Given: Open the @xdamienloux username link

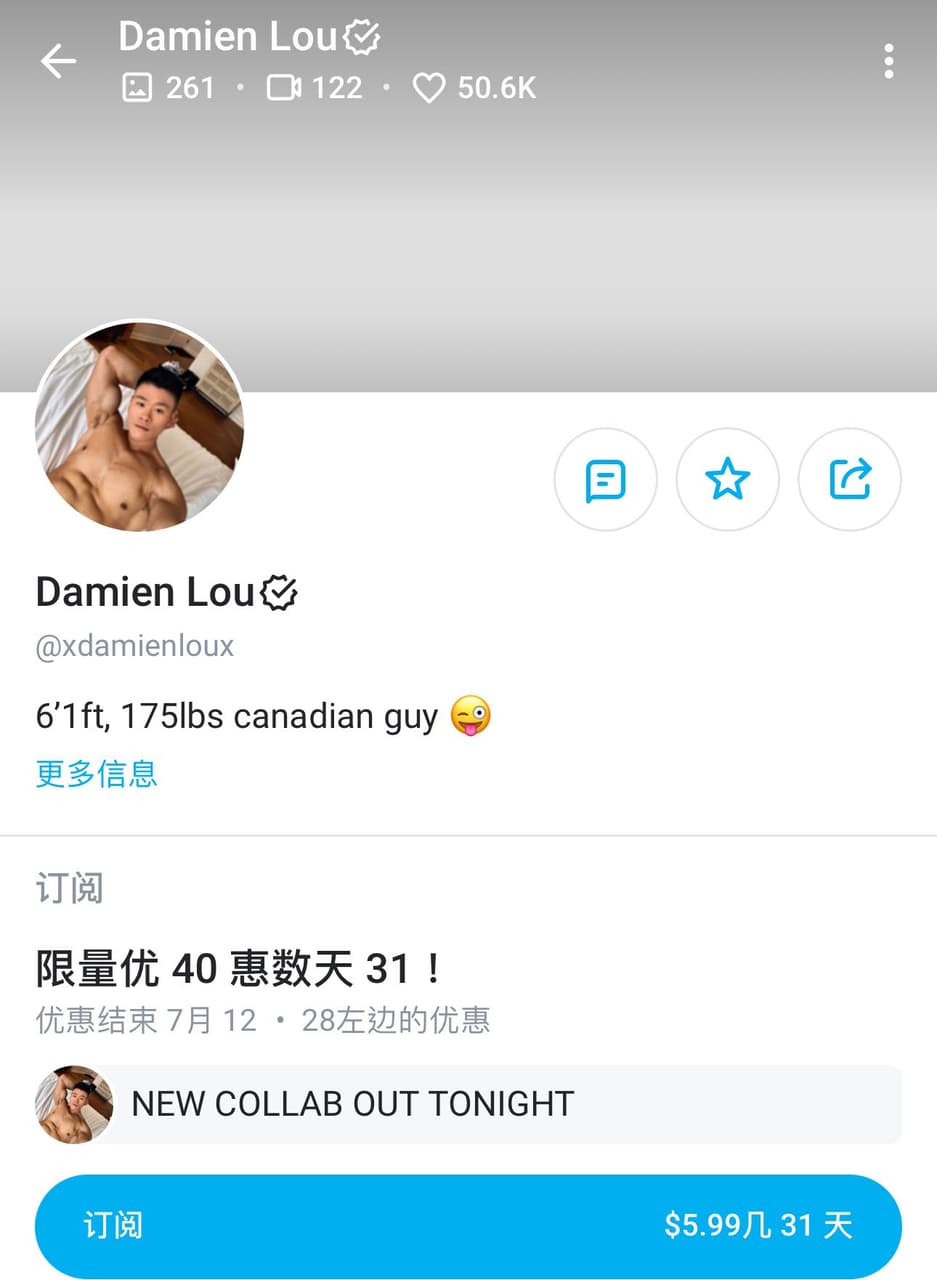Looking at the screenshot, I should [x=133, y=646].
